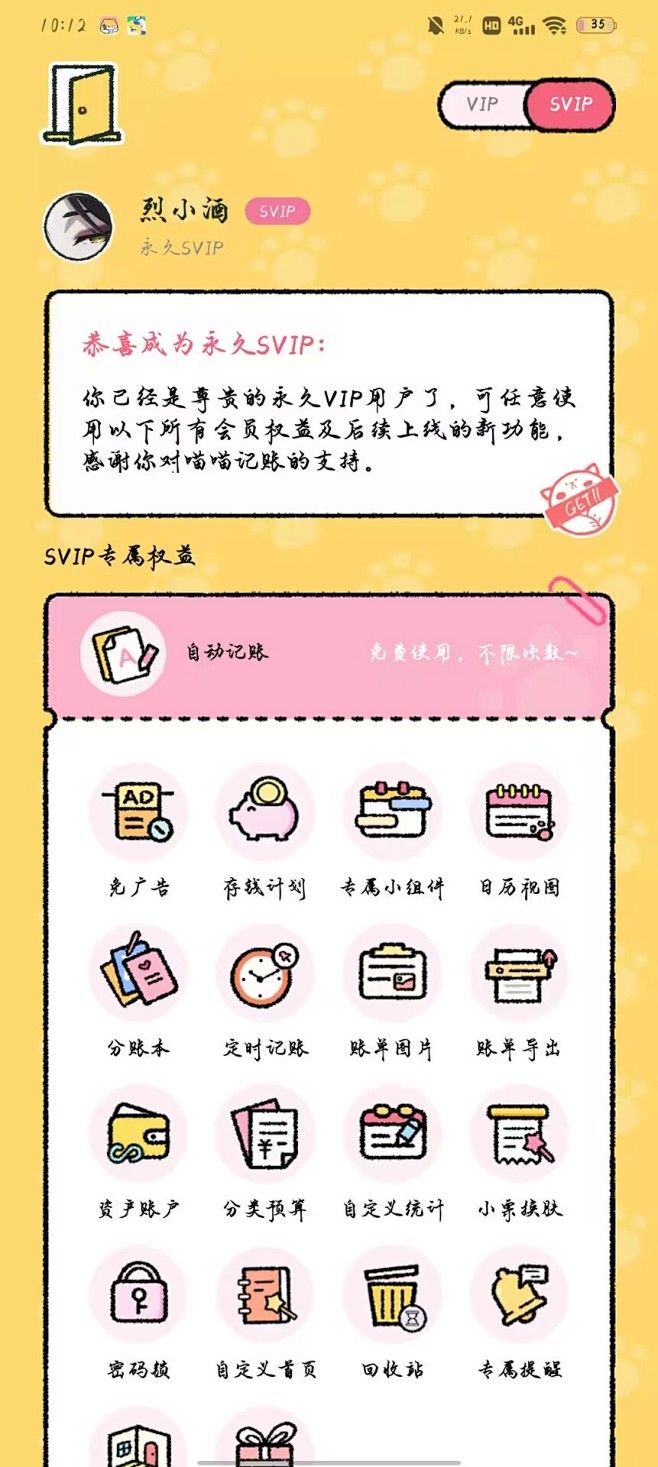Open the 自动记账 benefit banner

[x=328, y=653]
